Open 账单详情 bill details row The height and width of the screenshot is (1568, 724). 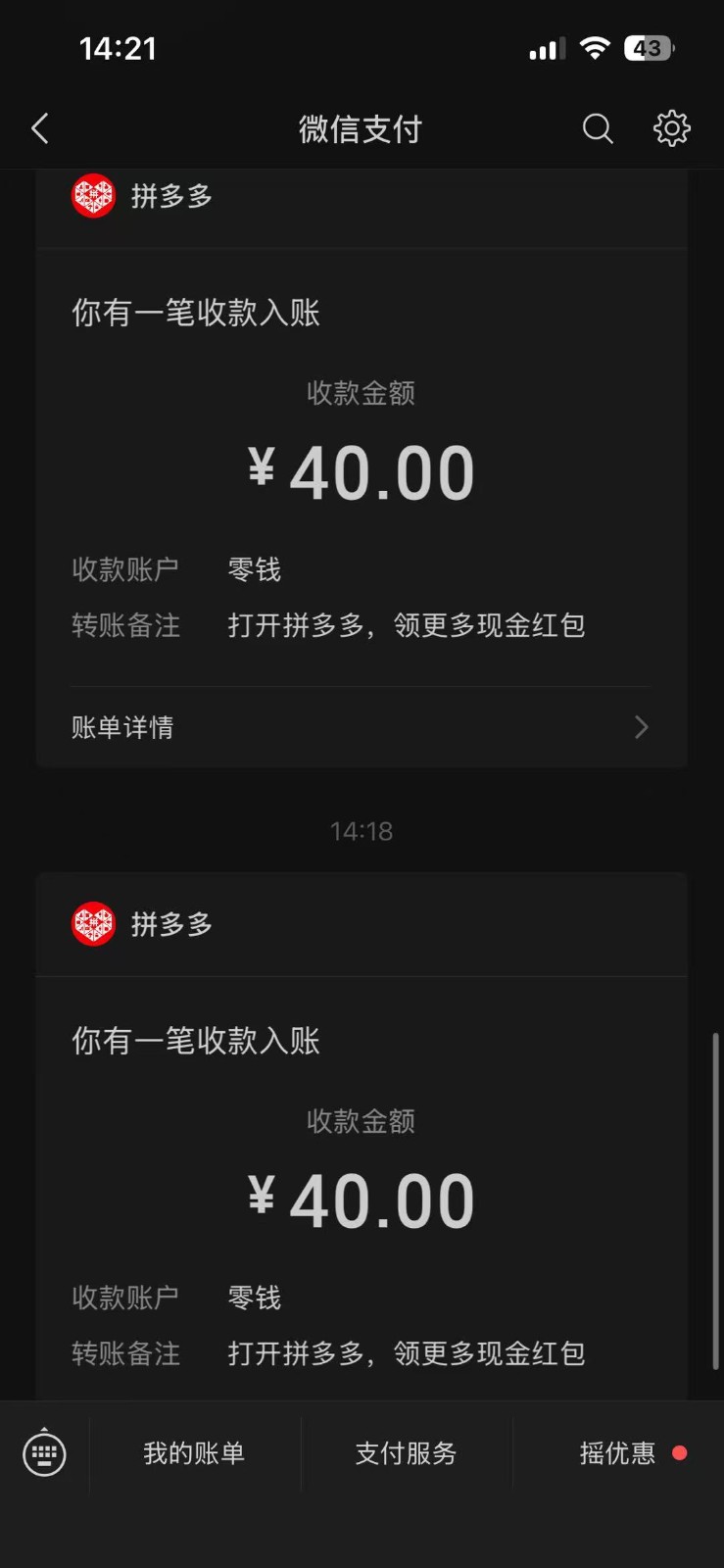361,727
